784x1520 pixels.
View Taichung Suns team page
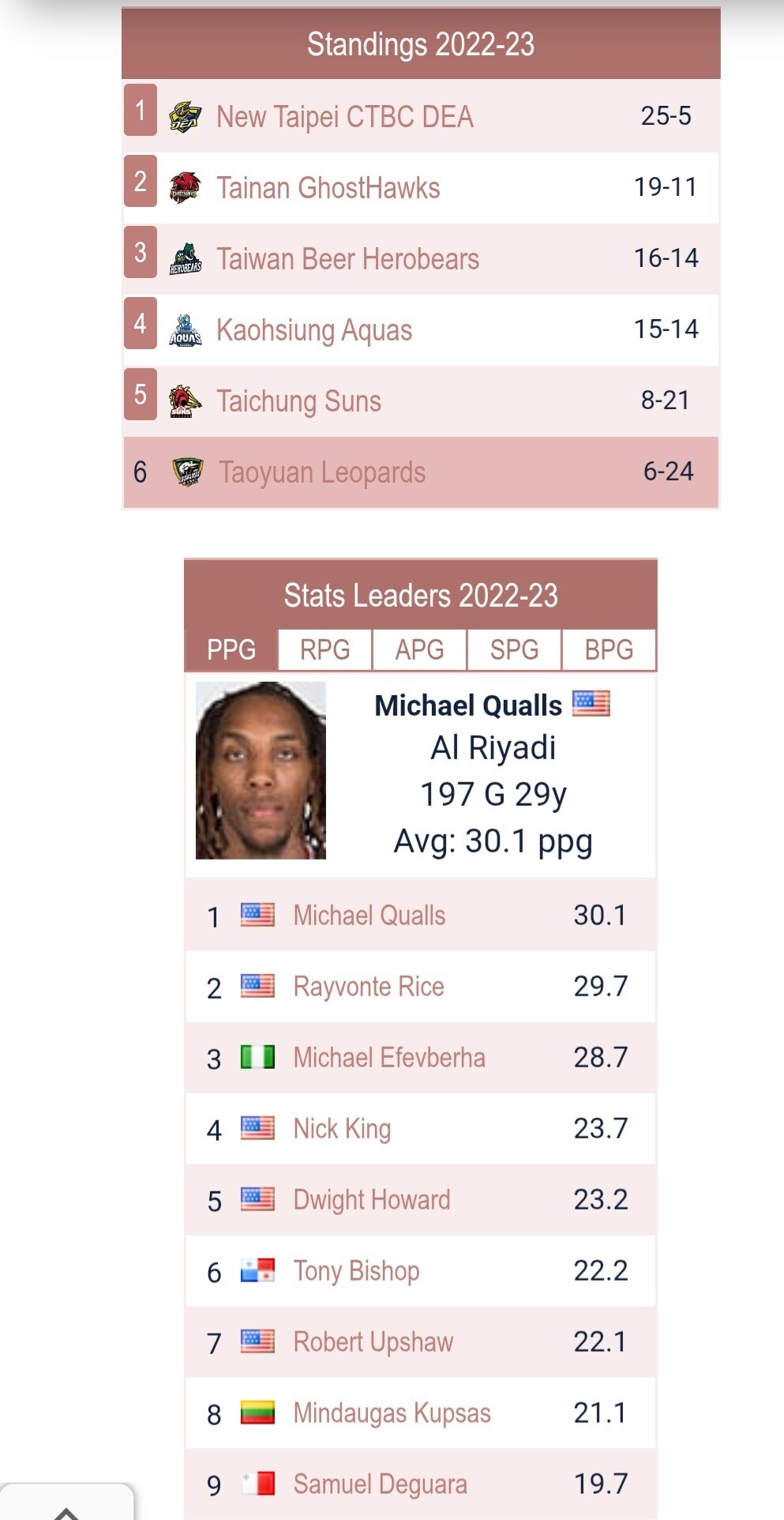[x=299, y=401]
